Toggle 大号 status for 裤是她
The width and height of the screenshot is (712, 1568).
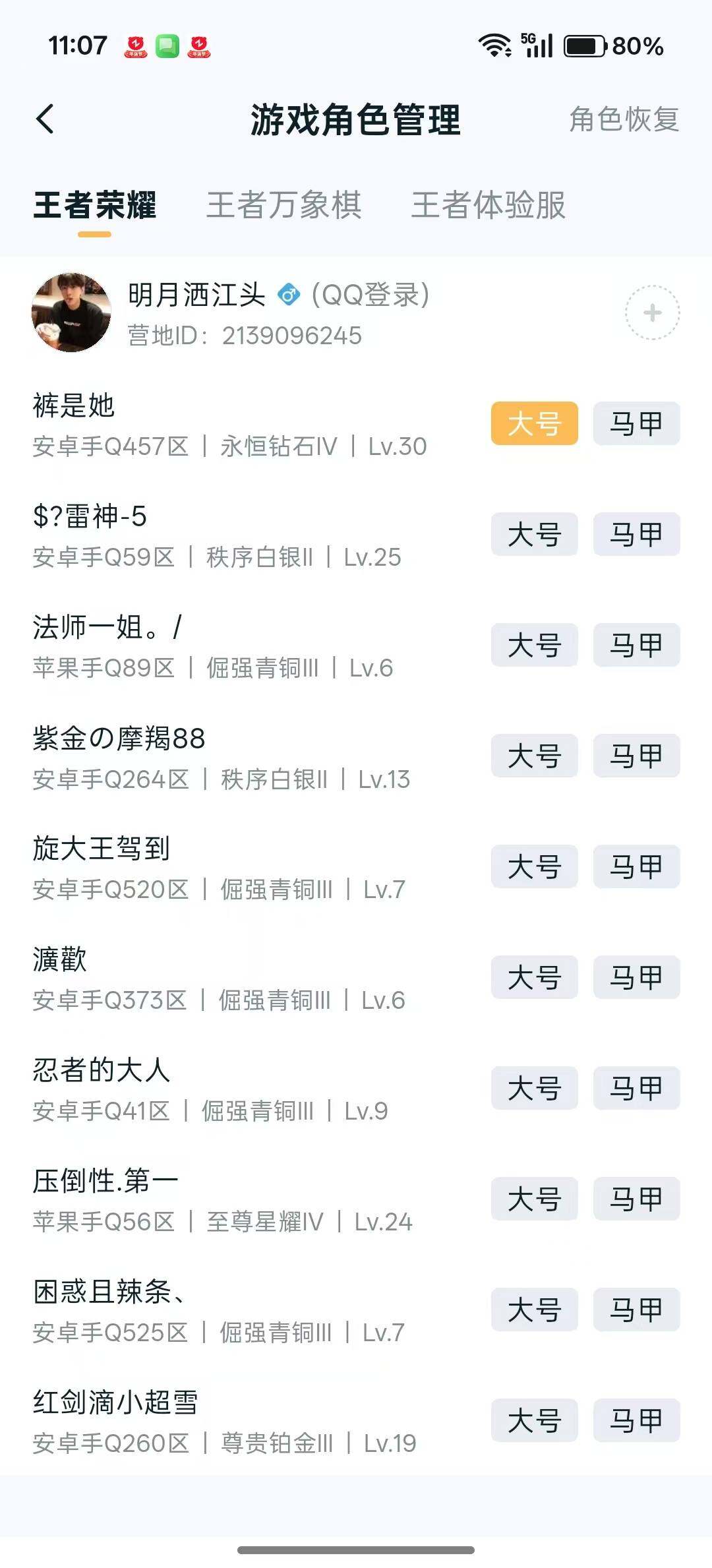coord(534,424)
